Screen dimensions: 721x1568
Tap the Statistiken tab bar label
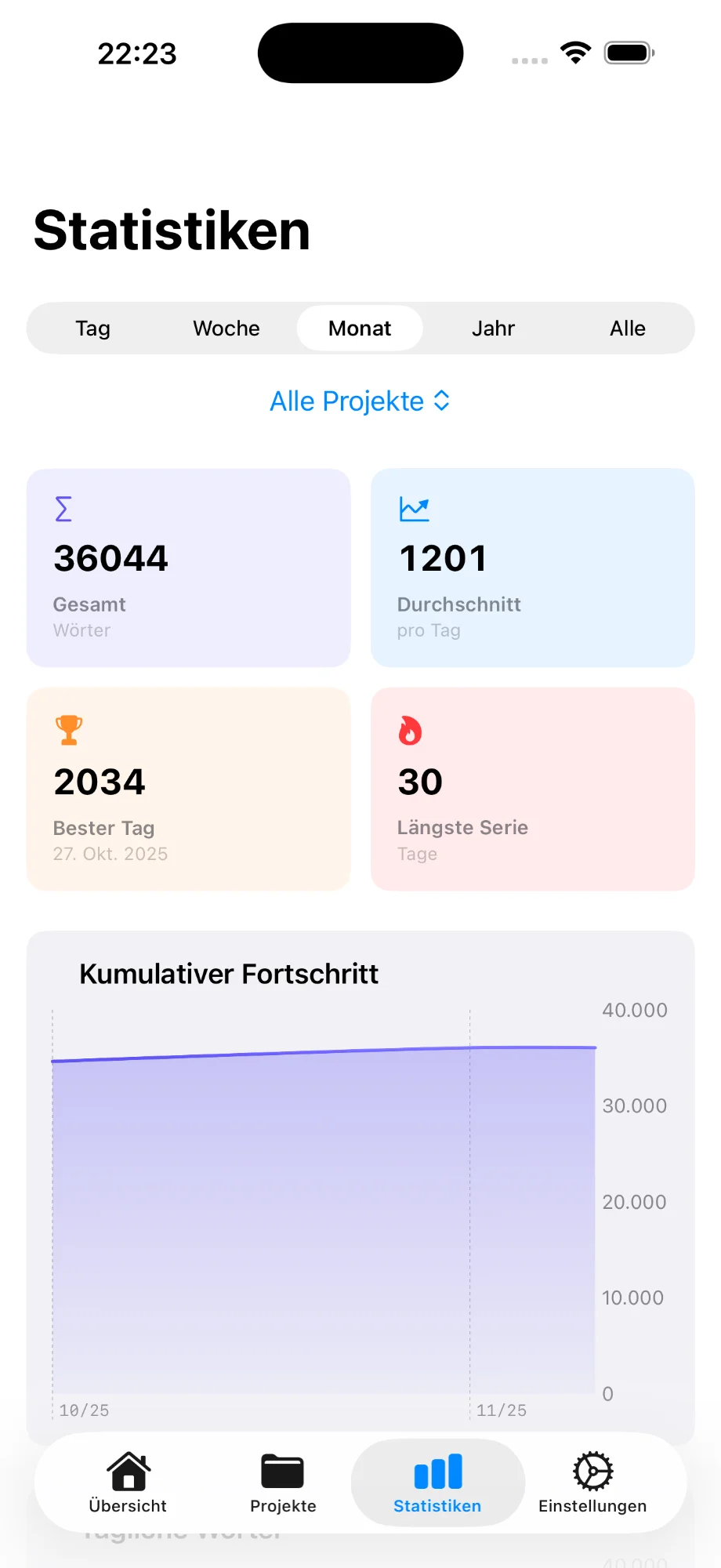pyautogui.click(x=437, y=1505)
